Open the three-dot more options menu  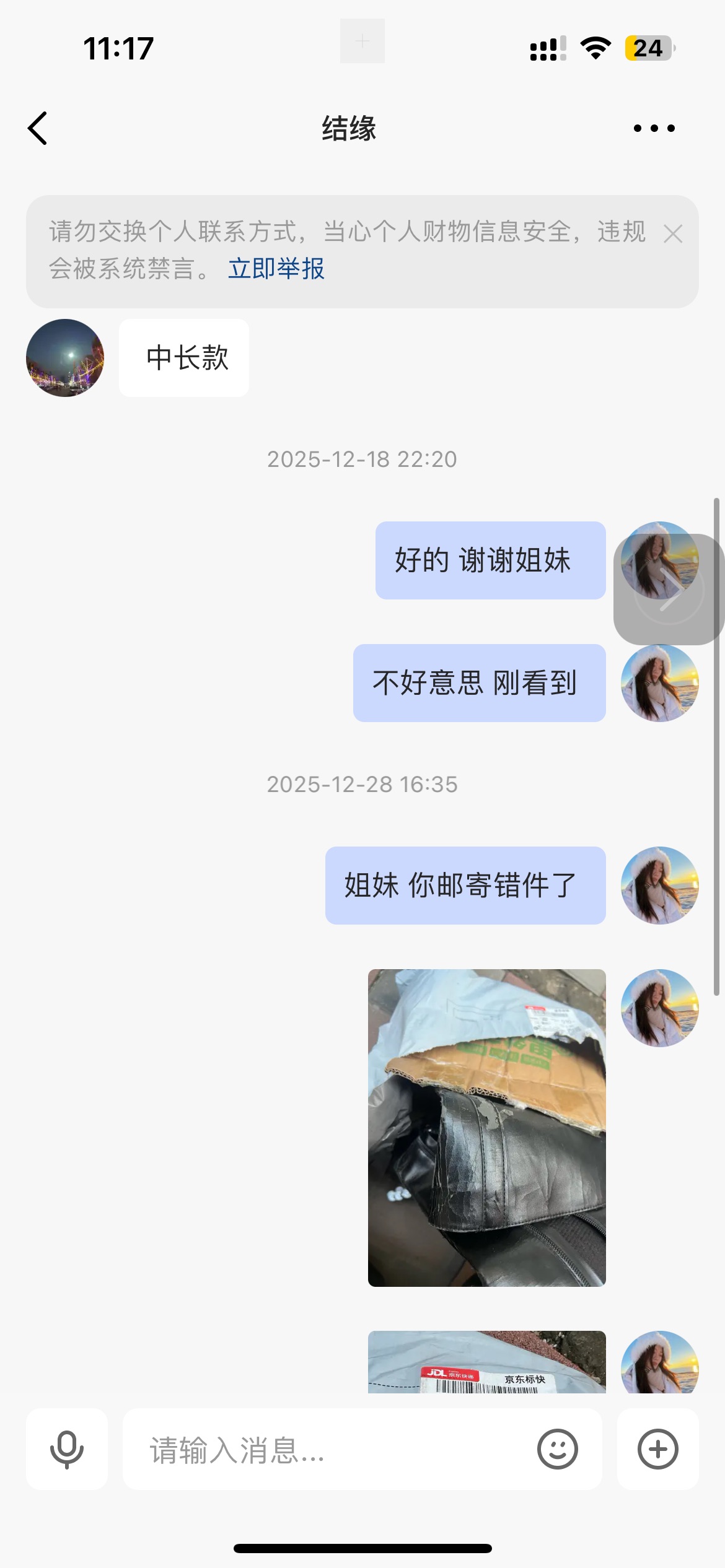pos(654,128)
